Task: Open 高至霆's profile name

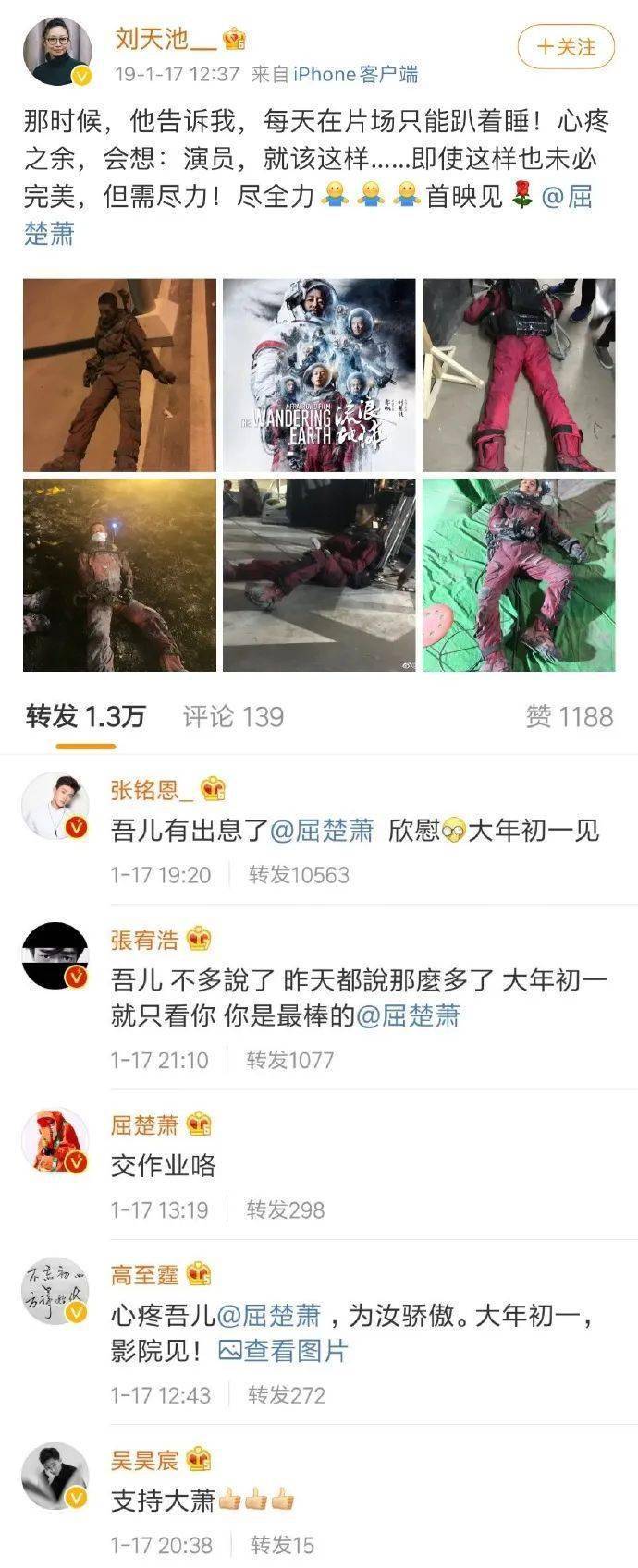Action: (x=144, y=1276)
